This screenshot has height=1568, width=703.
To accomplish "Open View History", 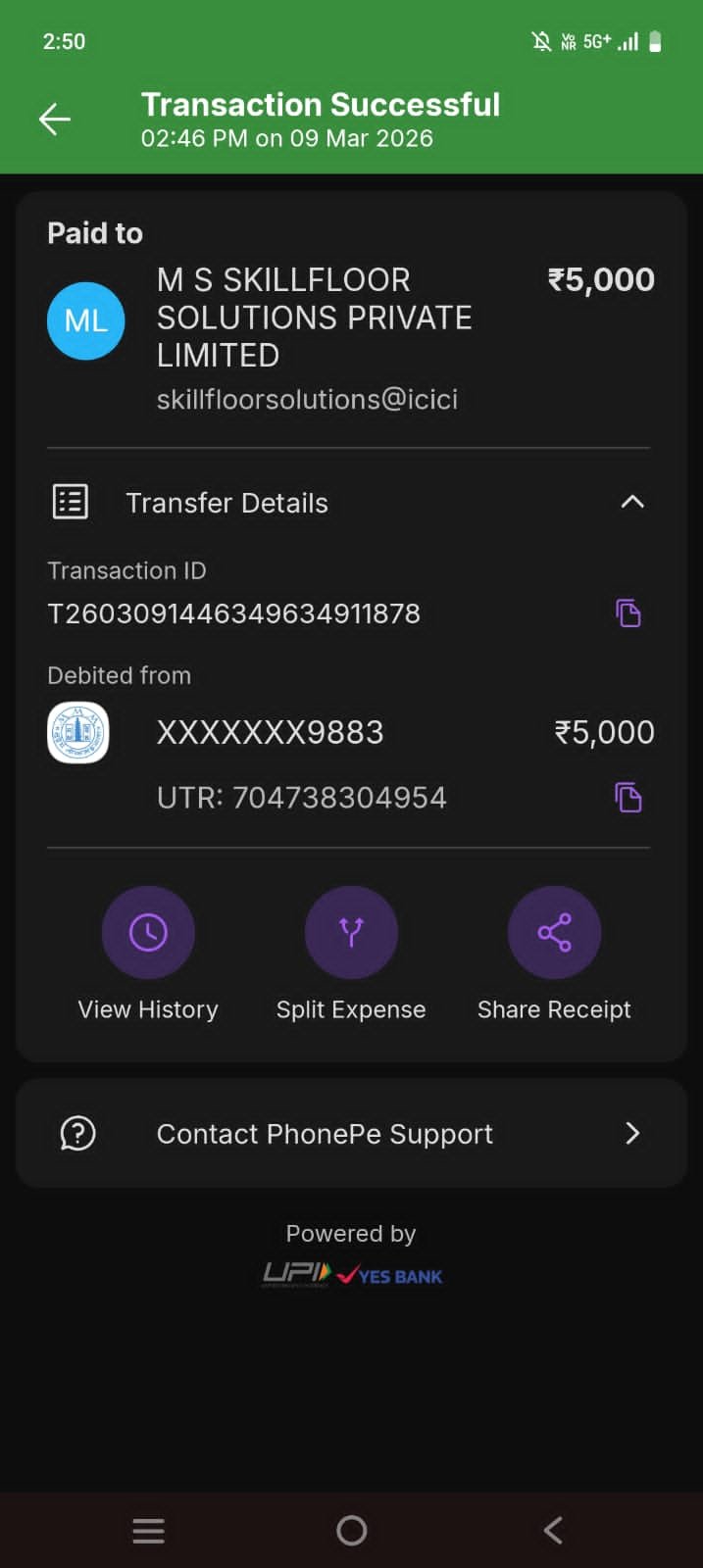I will tap(148, 933).
